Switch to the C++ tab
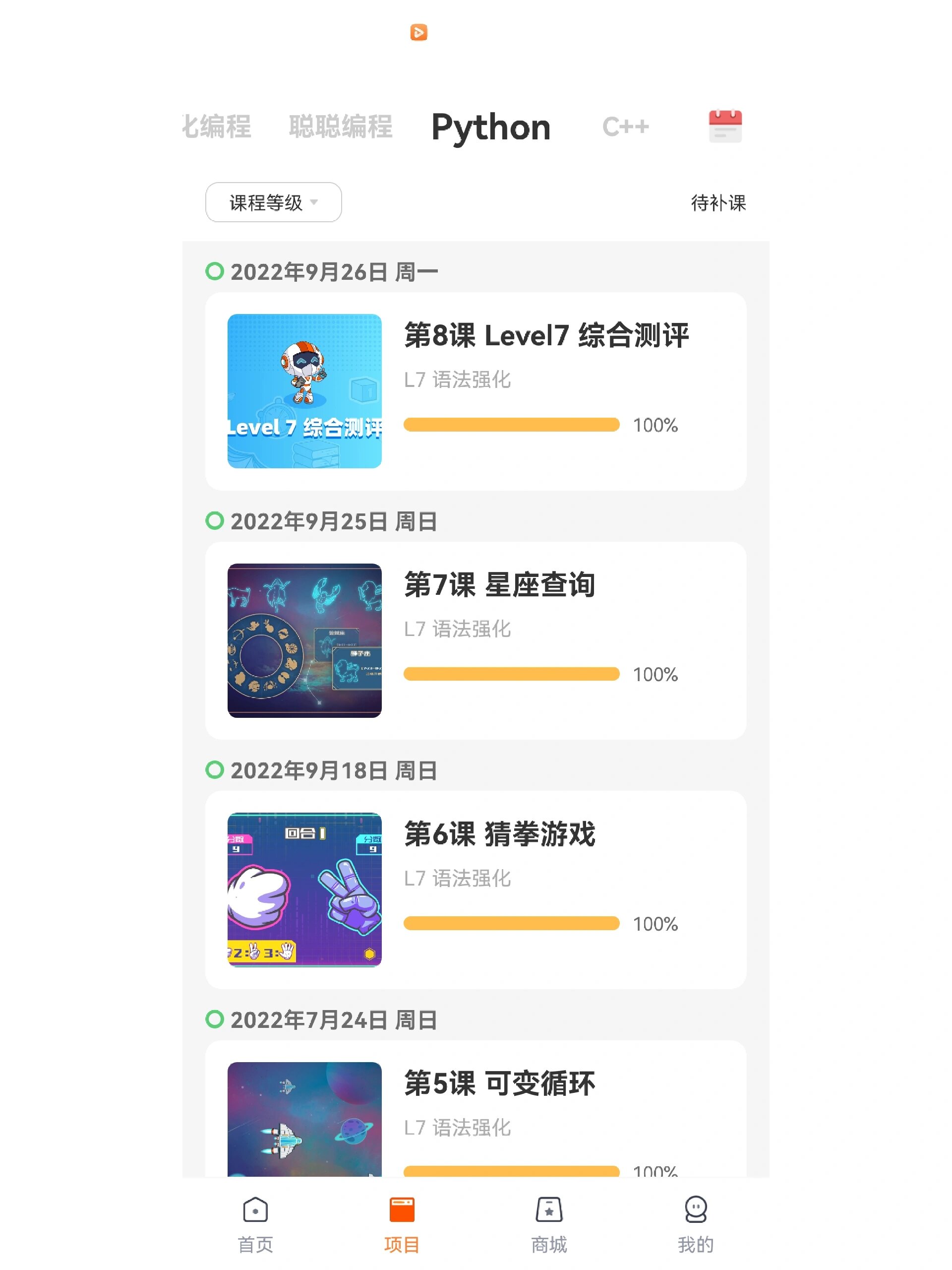 [625, 127]
